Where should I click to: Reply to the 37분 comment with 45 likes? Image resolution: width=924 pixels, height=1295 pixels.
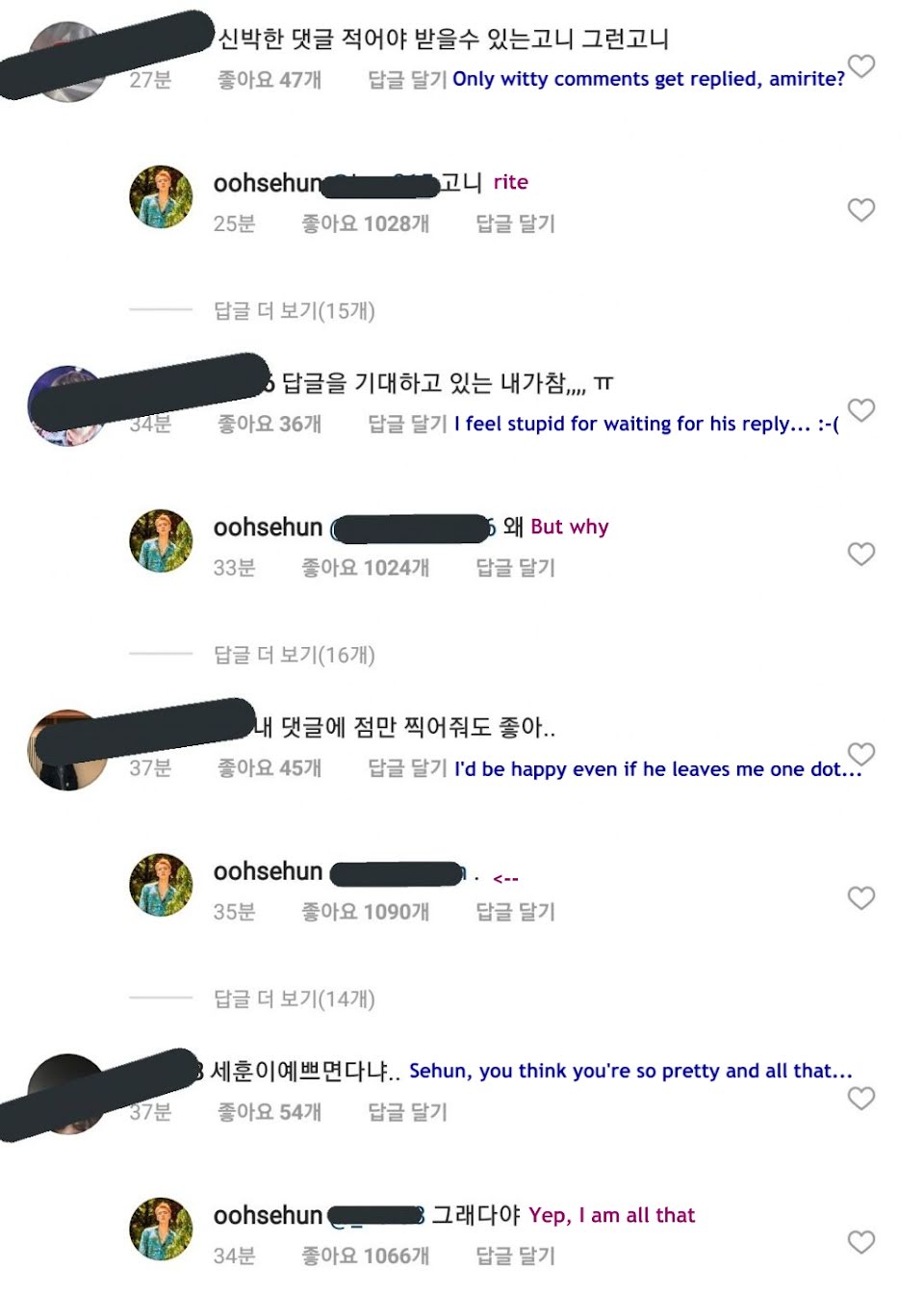pos(408,768)
